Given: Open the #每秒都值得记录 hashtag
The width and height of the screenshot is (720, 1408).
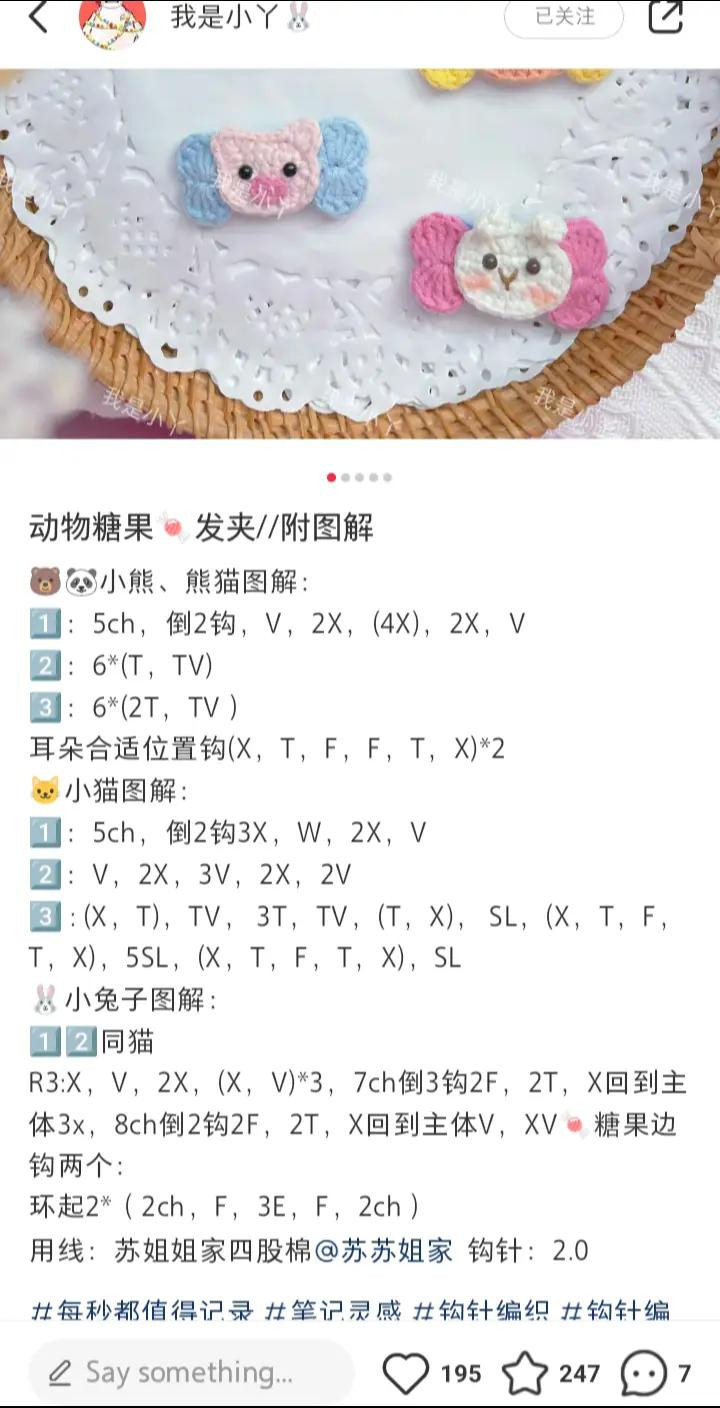Looking at the screenshot, I should point(142,1310).
